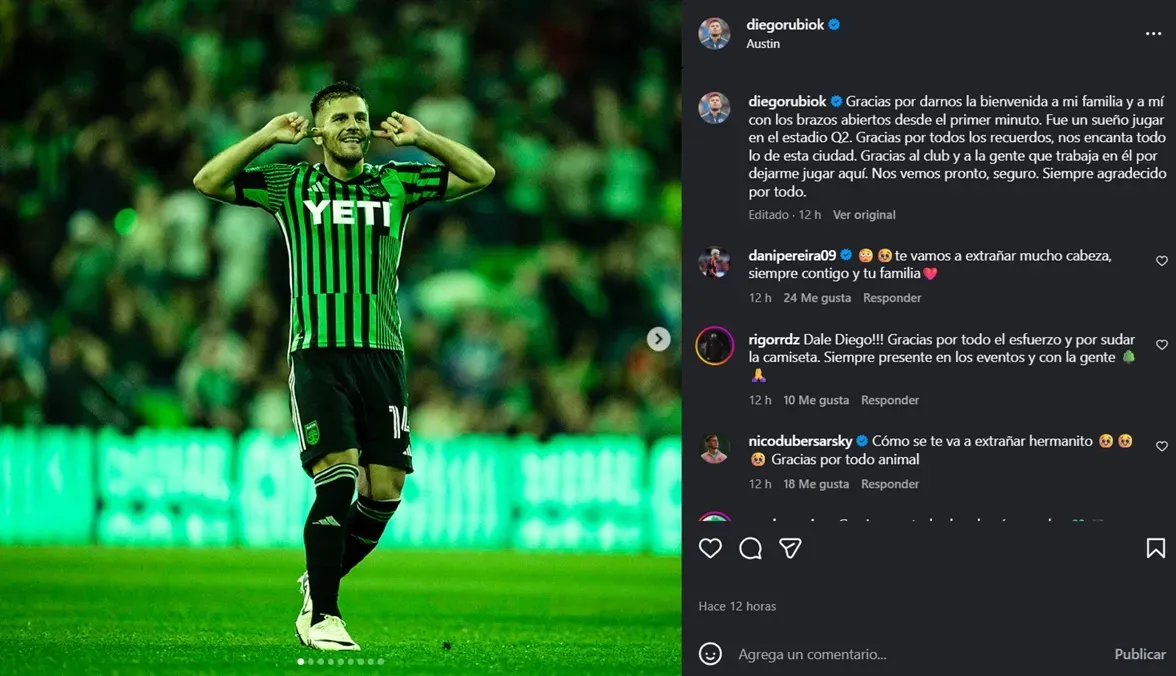The height and width of the screenshot is (676, 1176).
Task: Open the post options menu
Action: tap(1154, 33)
